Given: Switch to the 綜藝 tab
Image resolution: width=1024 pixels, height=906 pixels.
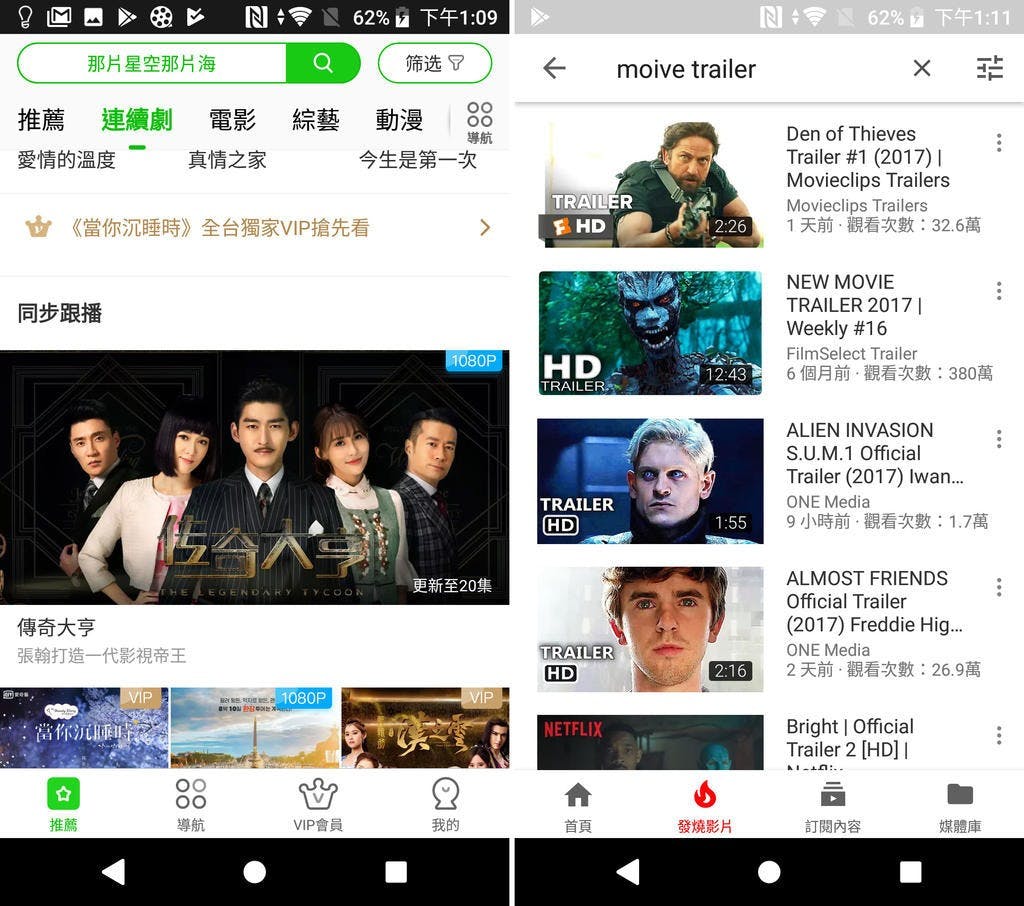Looking at the screenshot, I should pyautogui.click(x=316, y=120).
